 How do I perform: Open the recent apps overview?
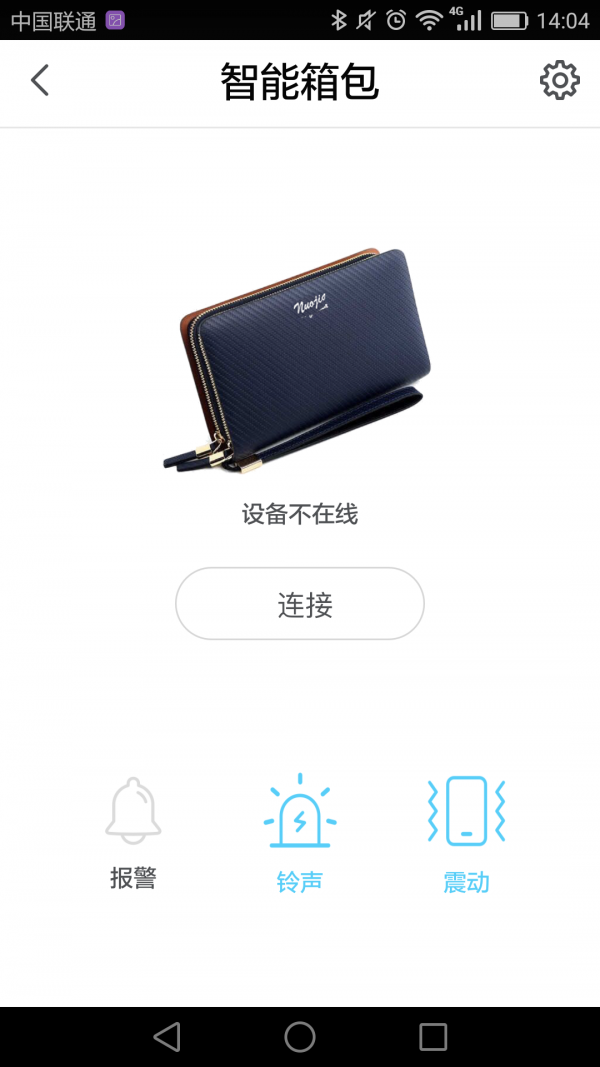coord(433,1037)
